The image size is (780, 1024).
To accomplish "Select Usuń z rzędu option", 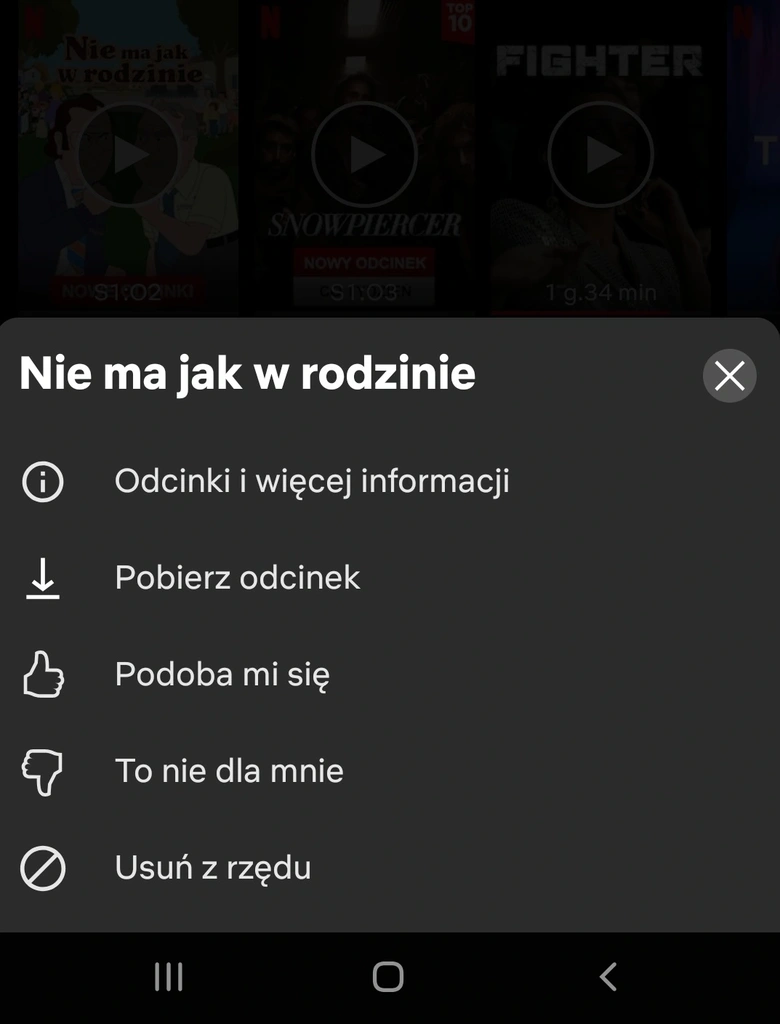I will (x=212, y=868).
